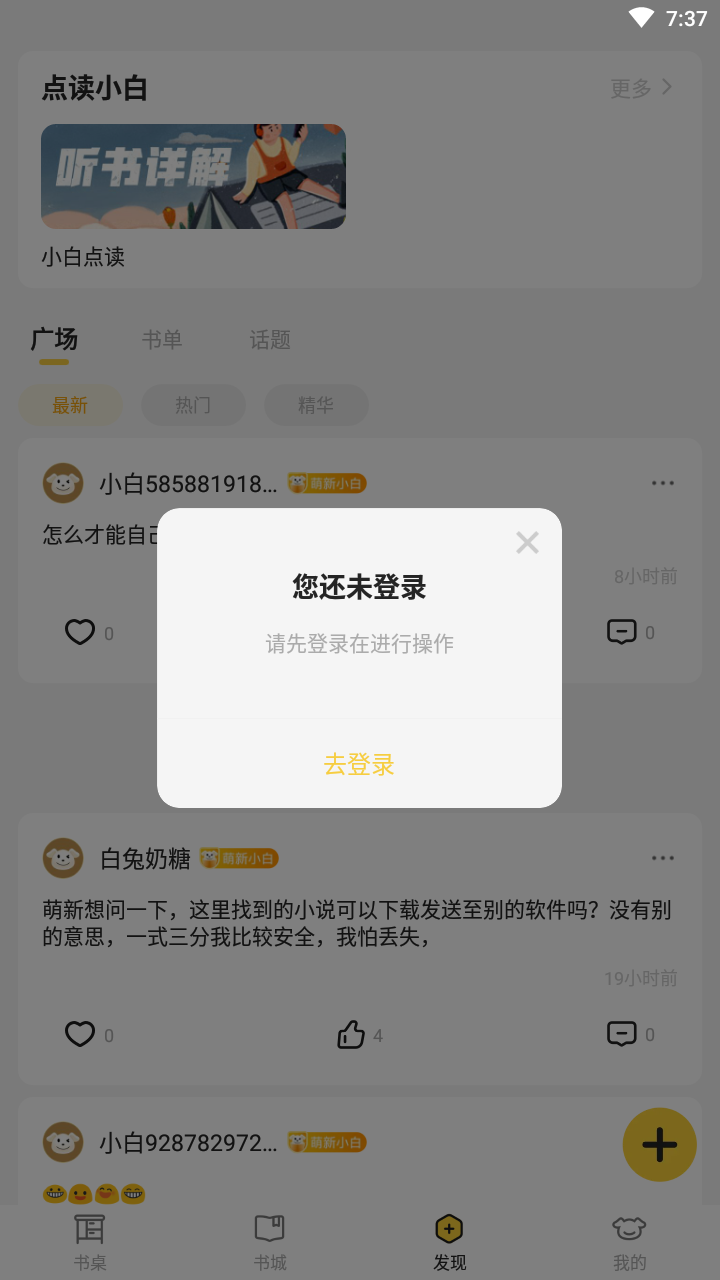The width and height of the screenshot is (720, 1280).
Task: Open 更多 in the 点读小白 section
Action: pyautogui.click(x=642, y=88)
